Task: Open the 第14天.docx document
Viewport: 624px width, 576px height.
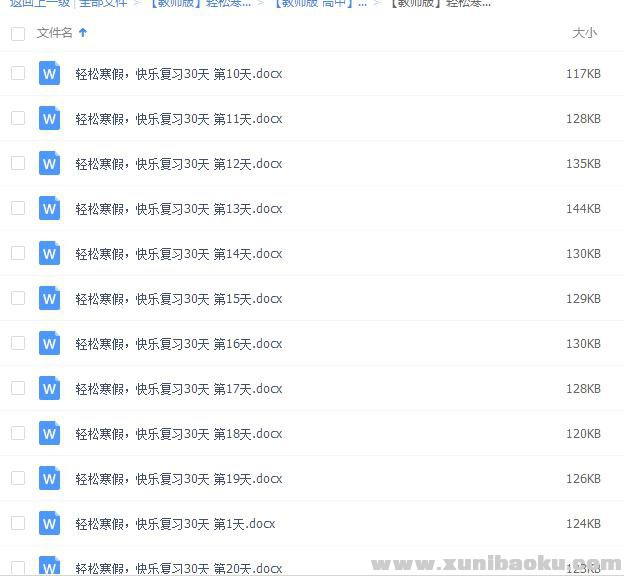Action: coord(178,254)
